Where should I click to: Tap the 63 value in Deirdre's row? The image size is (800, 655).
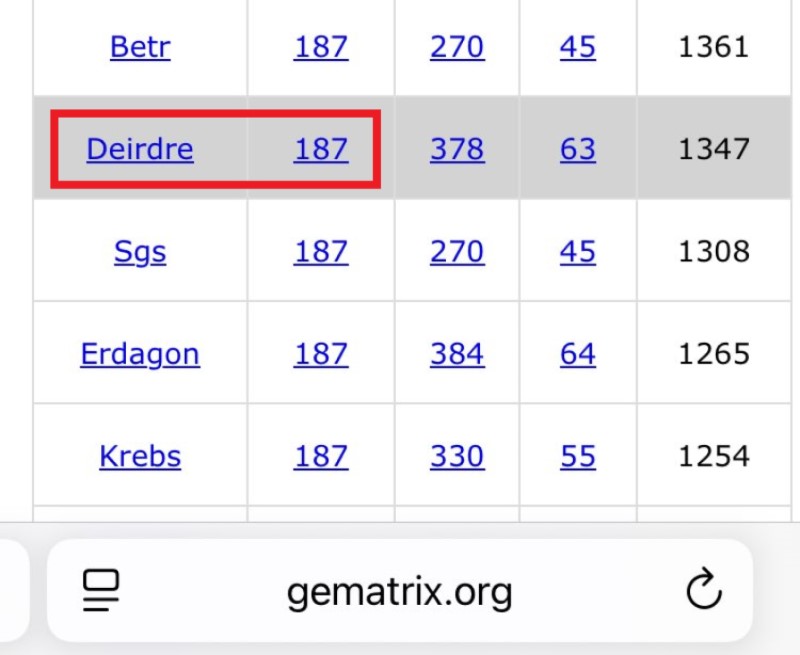[578, 149]
